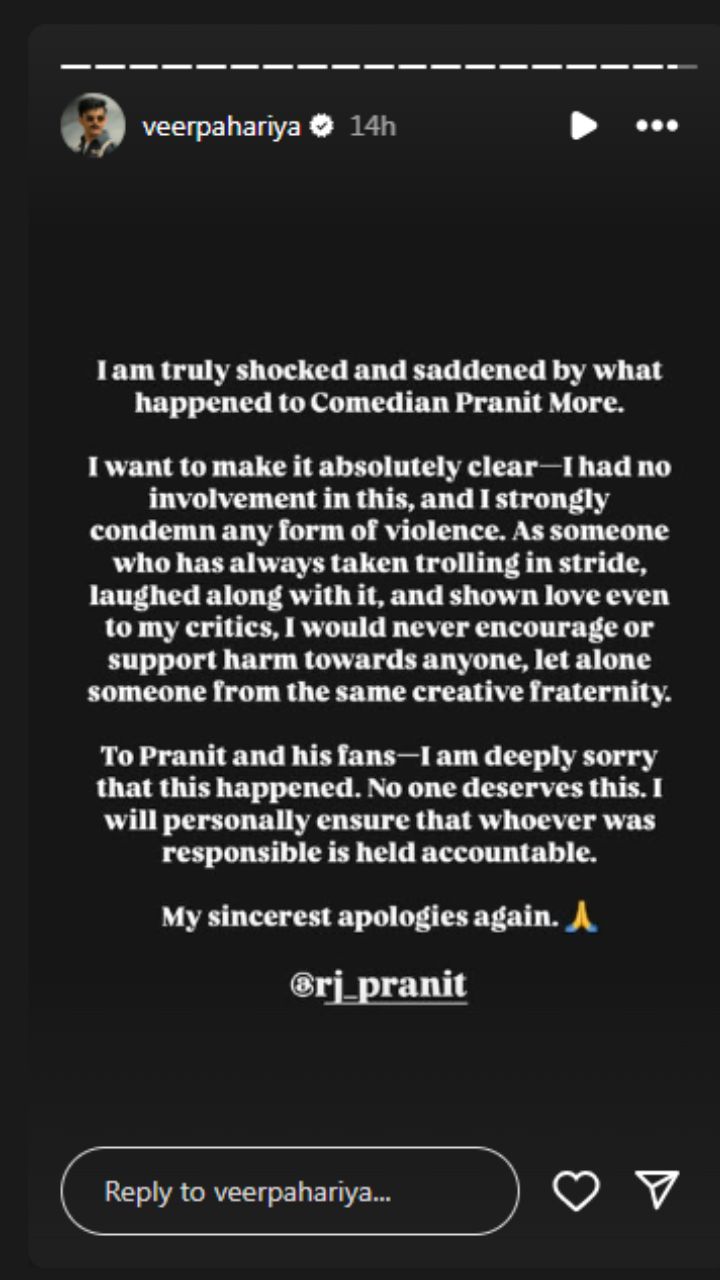Open the three-dot story options
This screenshot has height=1280, width=720.
coord(657,126)
